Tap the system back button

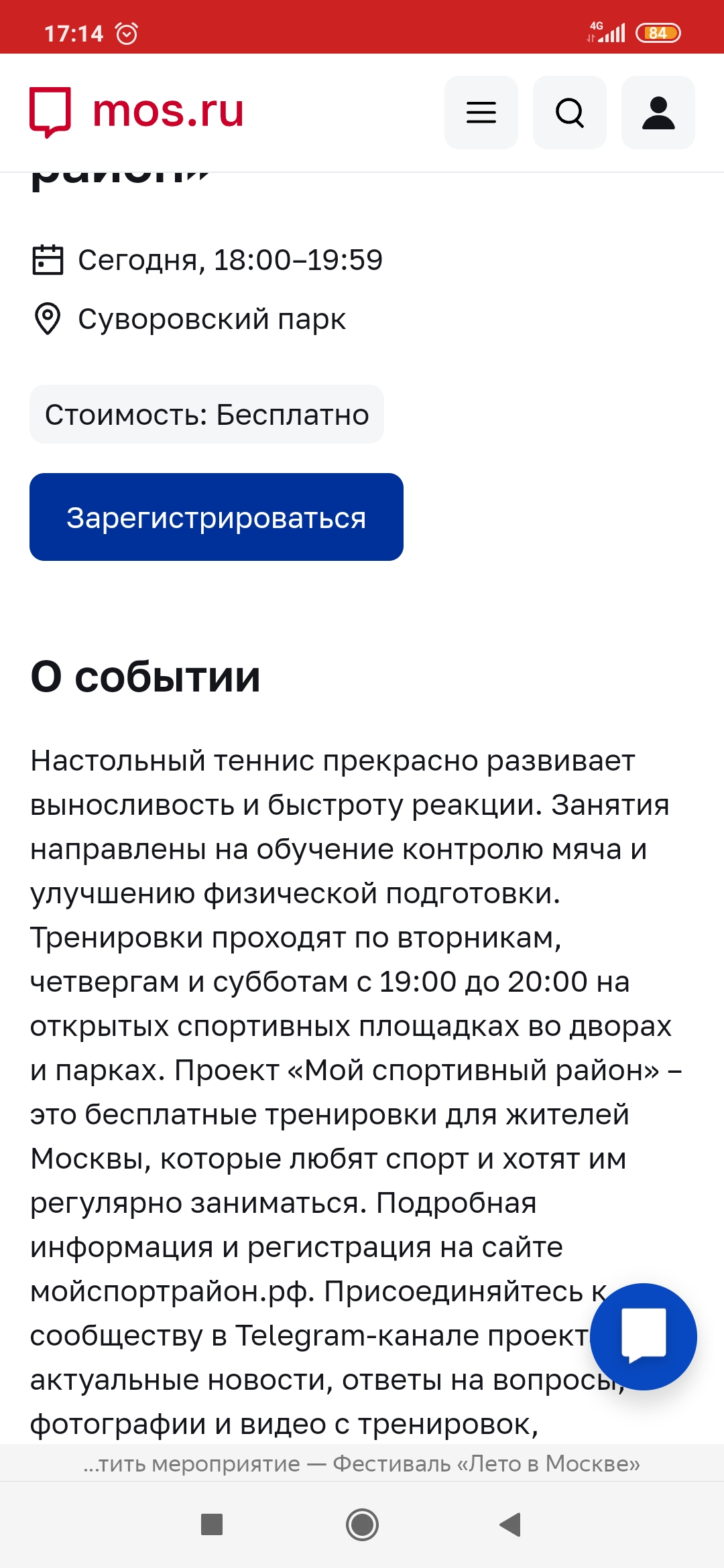click(511, 1524)
